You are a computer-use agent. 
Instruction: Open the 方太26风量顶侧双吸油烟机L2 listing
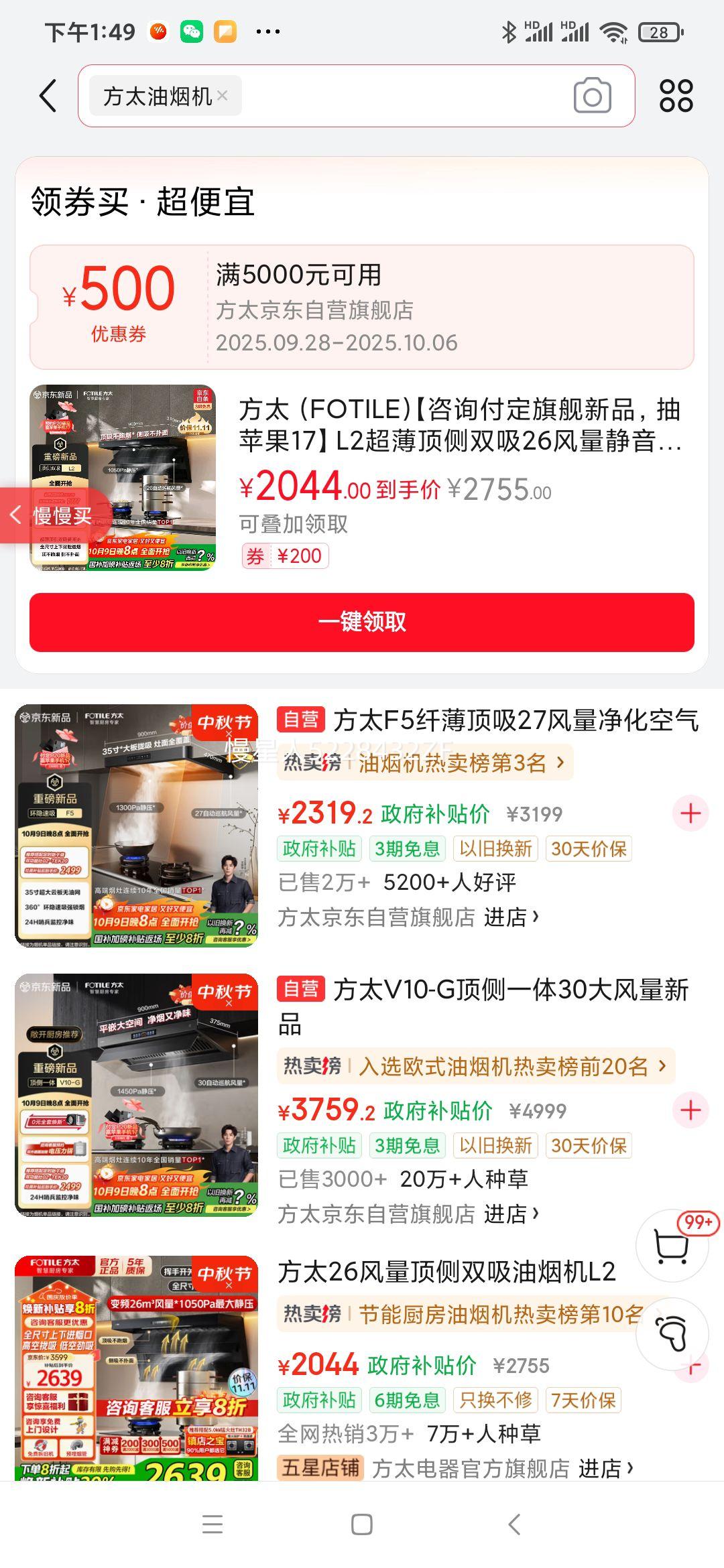(446, 1271)
